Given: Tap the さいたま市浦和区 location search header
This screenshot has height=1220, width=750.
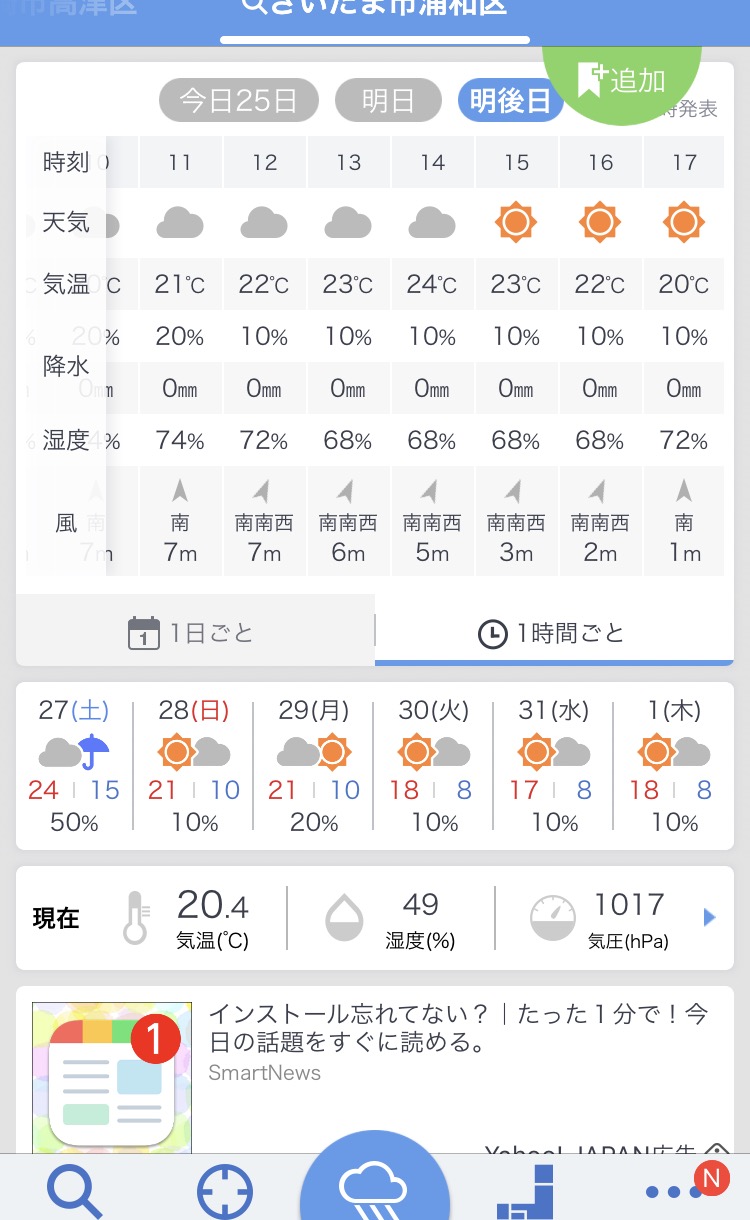Looking at the screenshot, I should pyautogui.click(x=374, y=8).
